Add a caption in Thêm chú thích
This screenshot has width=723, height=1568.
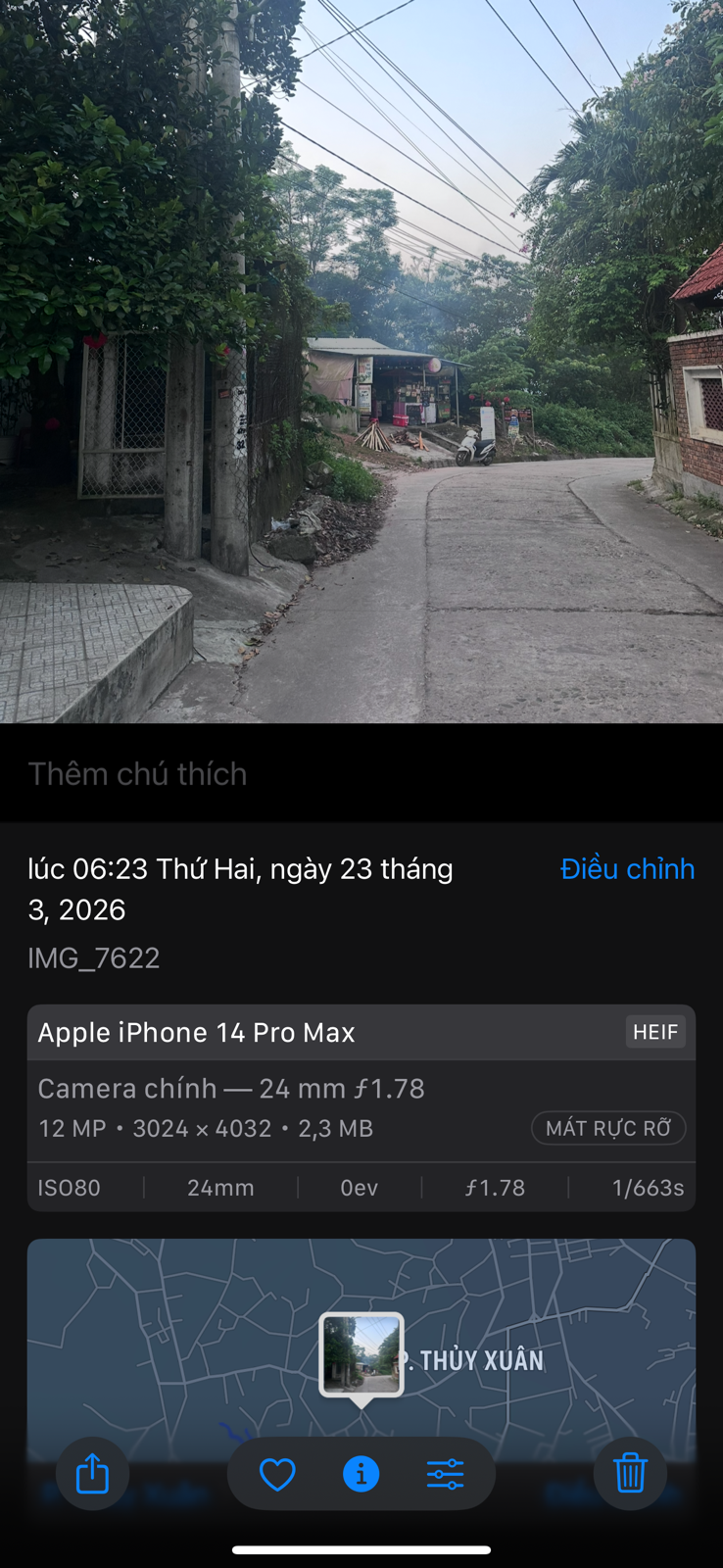tap(137, 774)
